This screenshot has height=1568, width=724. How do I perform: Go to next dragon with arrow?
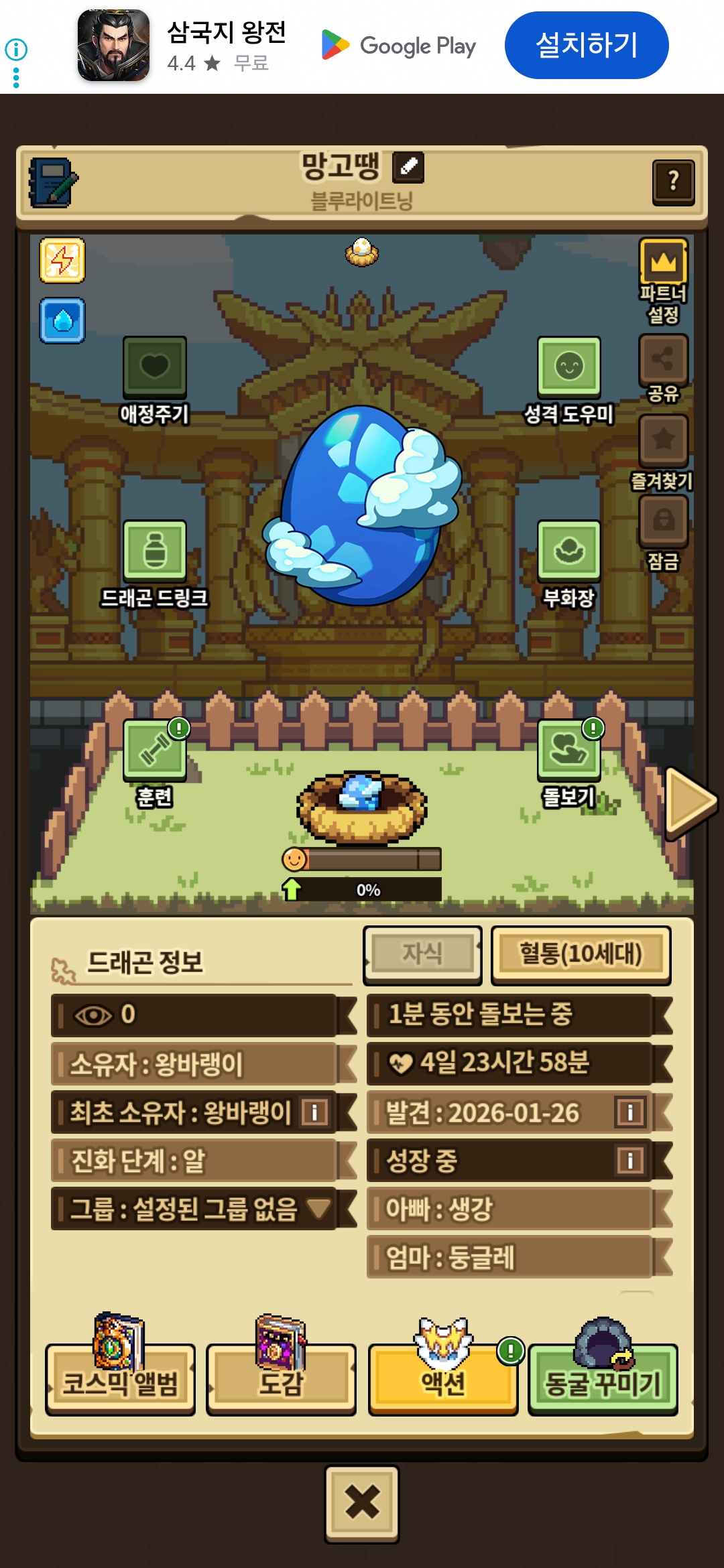[690, 801]
